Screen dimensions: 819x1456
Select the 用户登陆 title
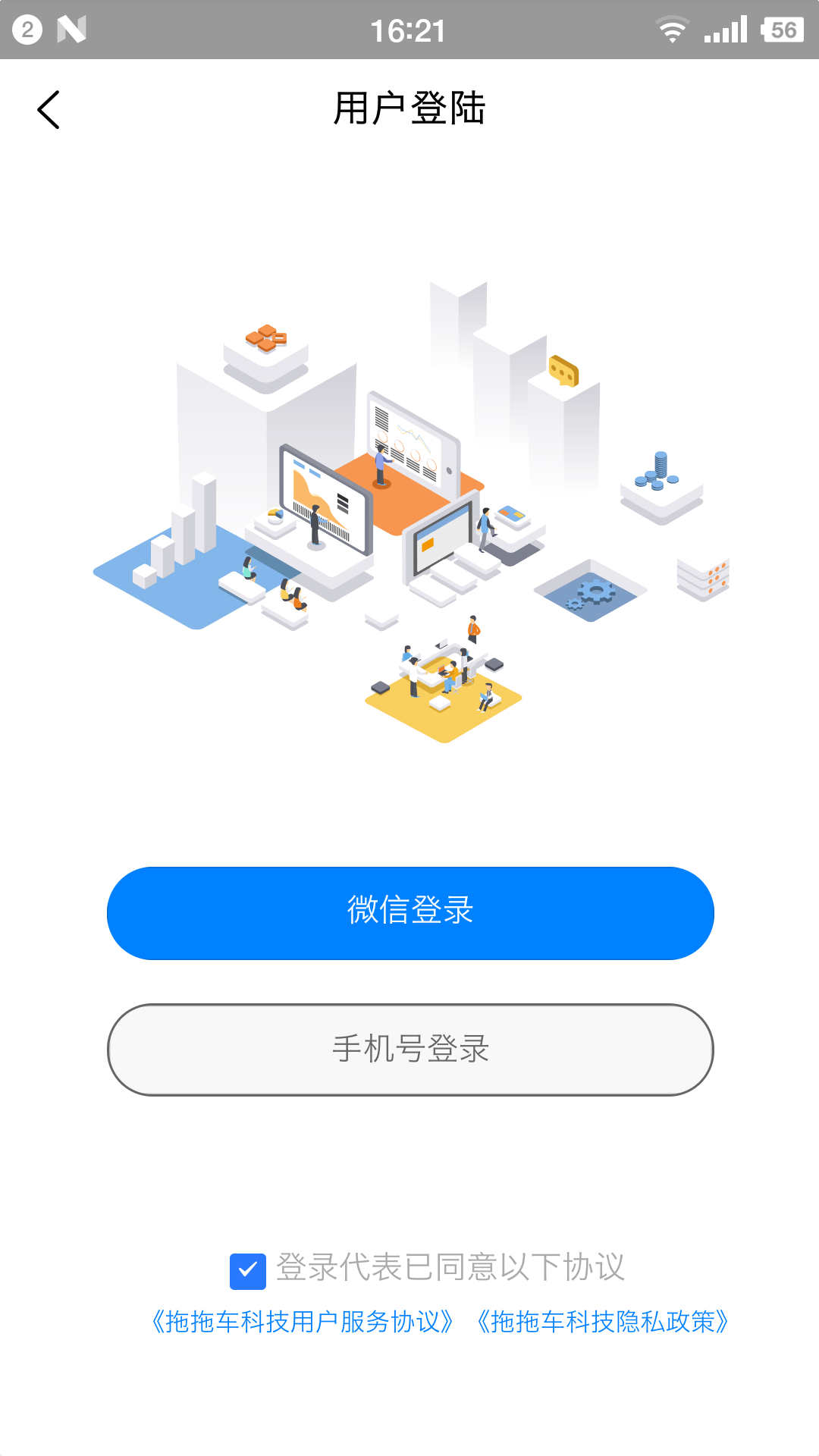(x=409, y=108)
